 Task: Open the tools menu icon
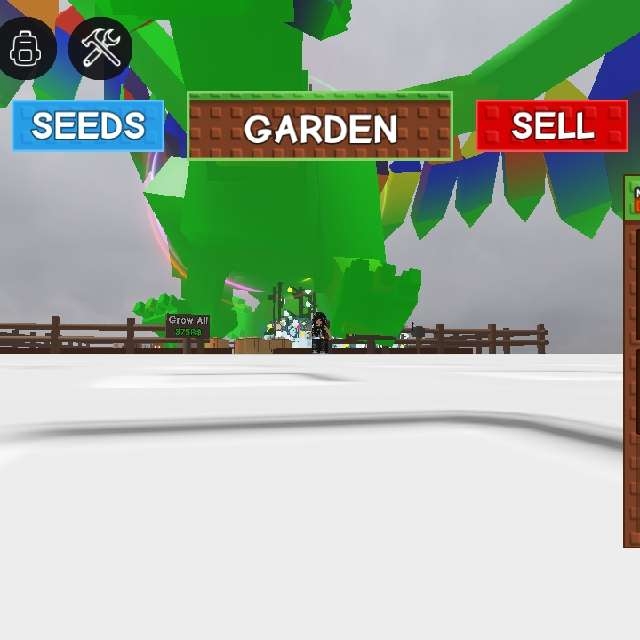pos(100,48)
